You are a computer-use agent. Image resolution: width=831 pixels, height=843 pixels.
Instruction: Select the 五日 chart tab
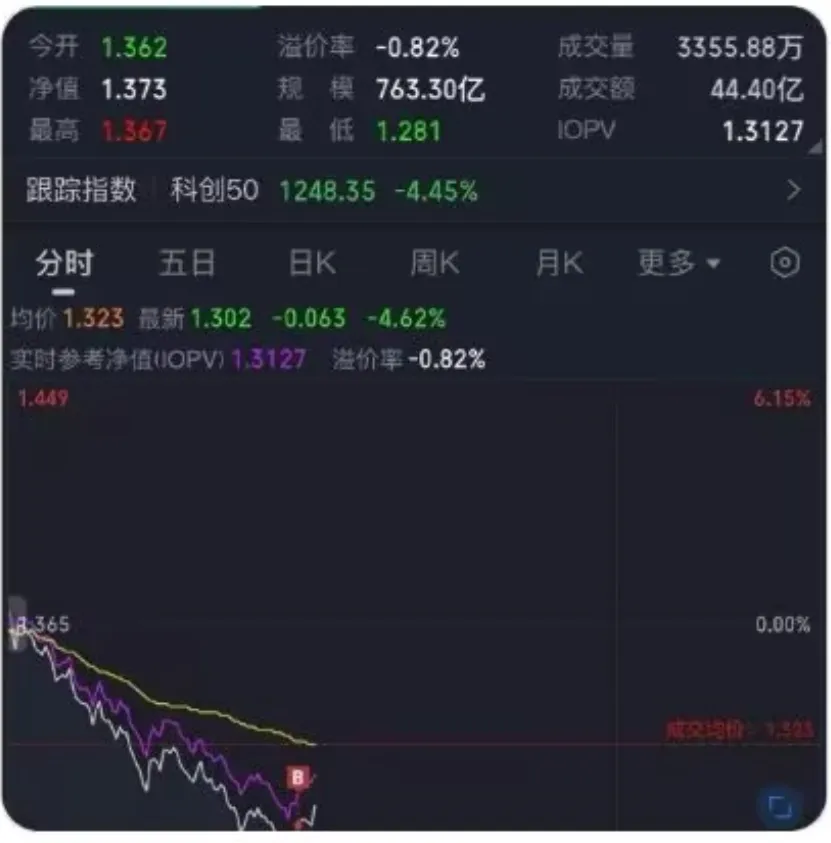187,263
